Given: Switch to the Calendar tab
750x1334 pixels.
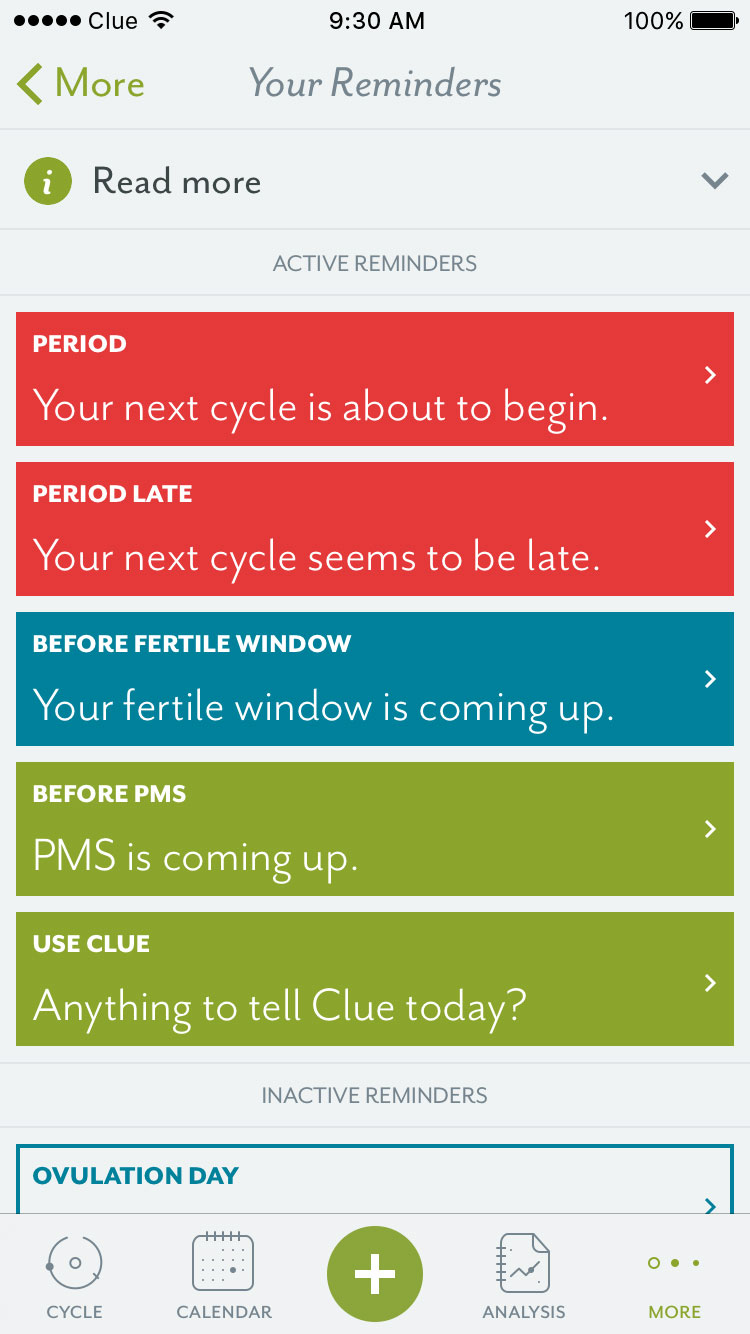Looking at the screenshot, I should click(x=224, y=1275).
